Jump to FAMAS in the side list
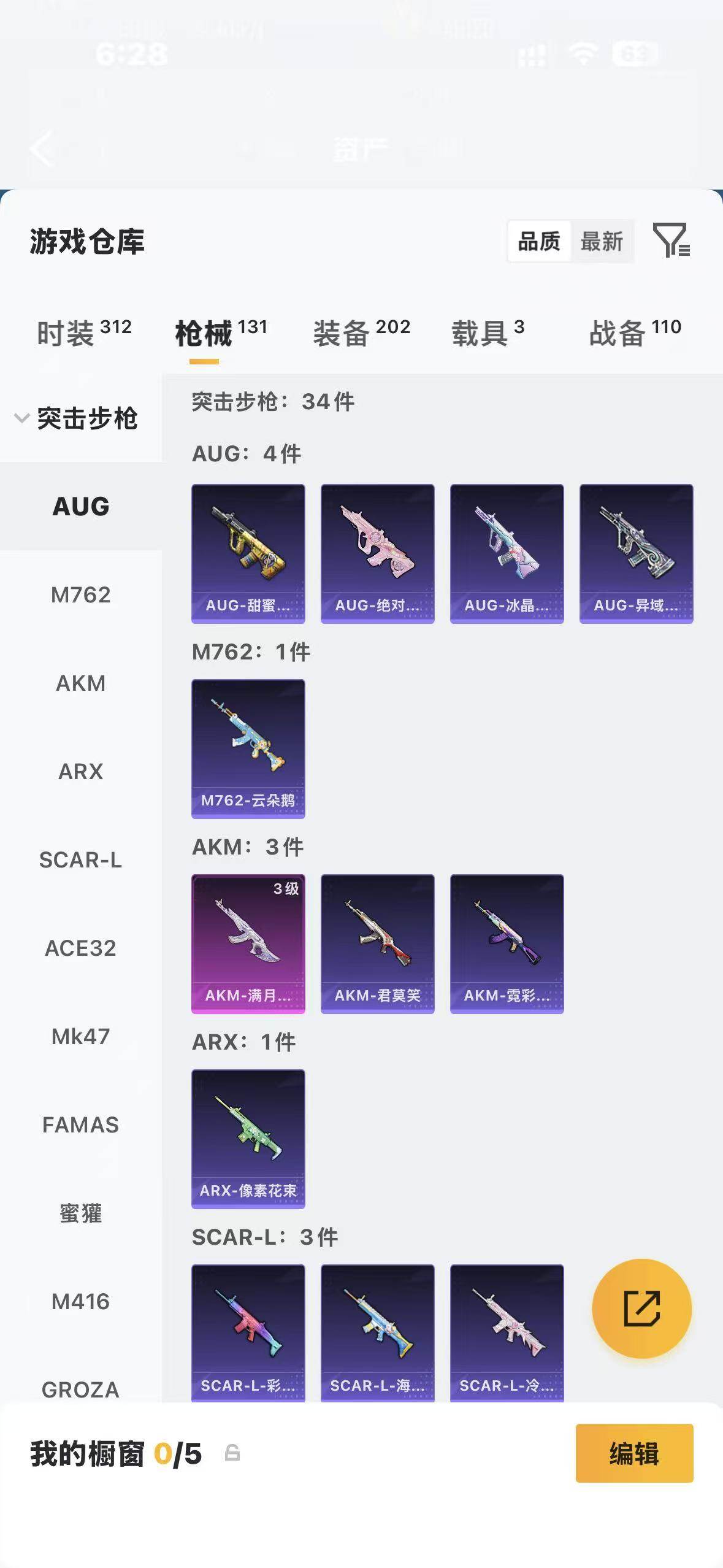This screenshot has height=1568, width=723. [81, 1124]
